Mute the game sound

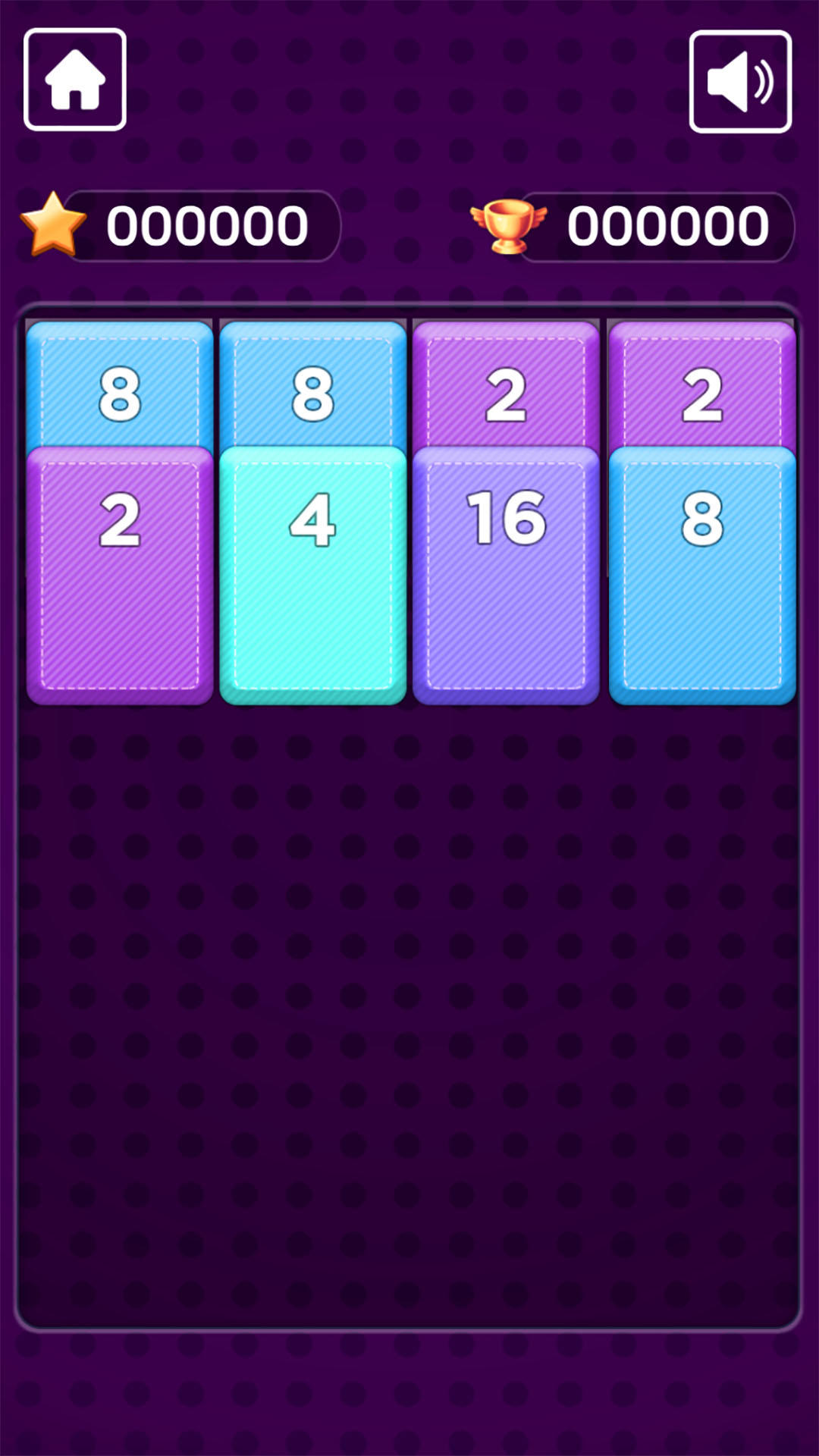point(740,82)
